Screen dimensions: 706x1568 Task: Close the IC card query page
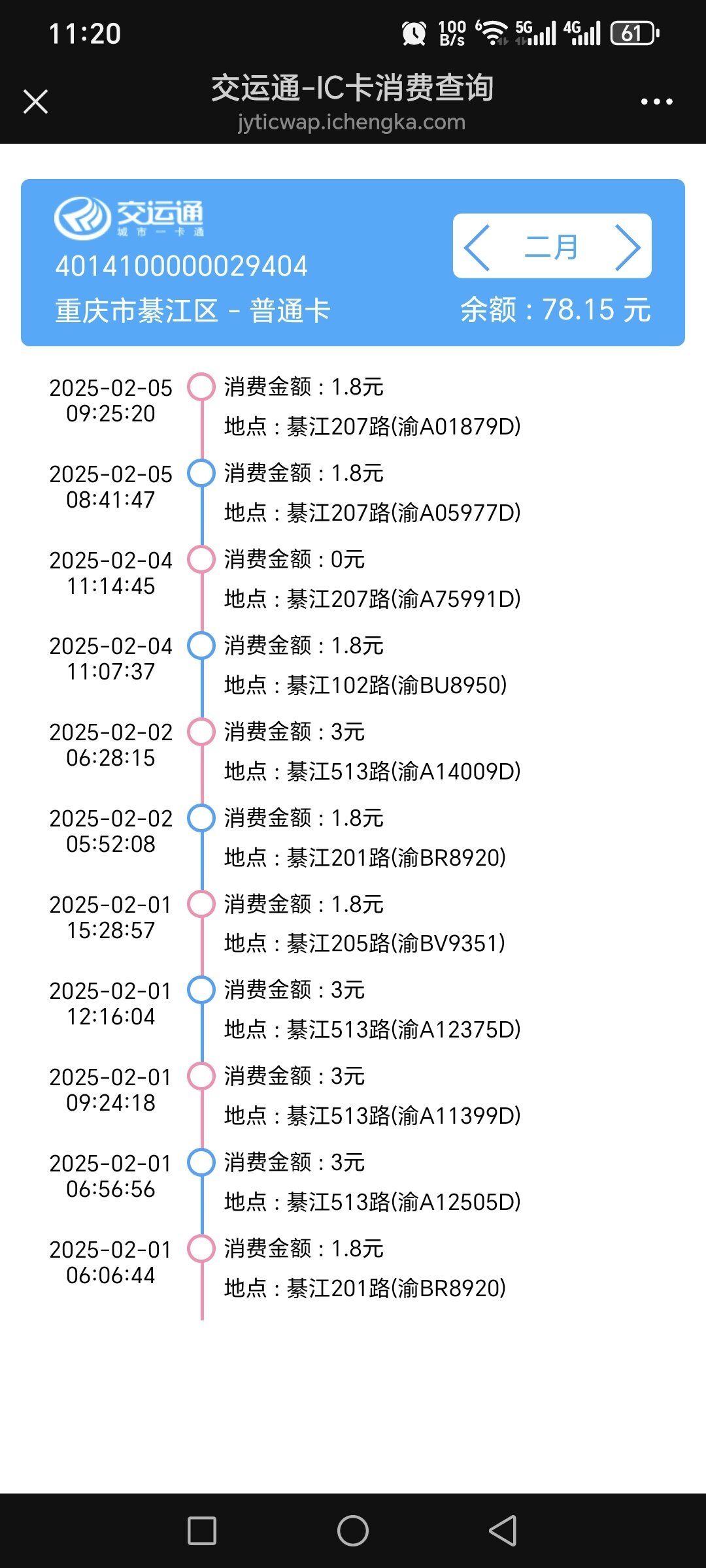[35, 102]
